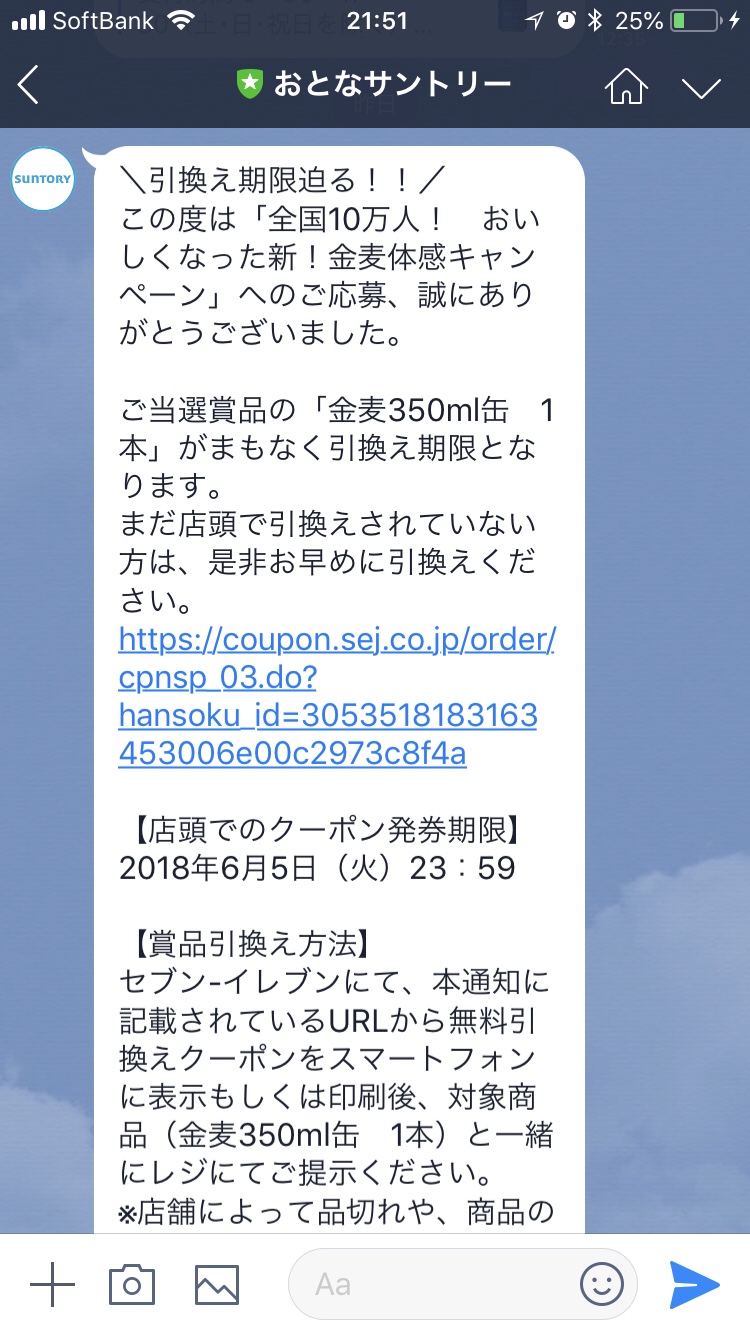This screenshot has height=1334, width=750.
Task: Open the photo gallery picker
Action: 216,1284
